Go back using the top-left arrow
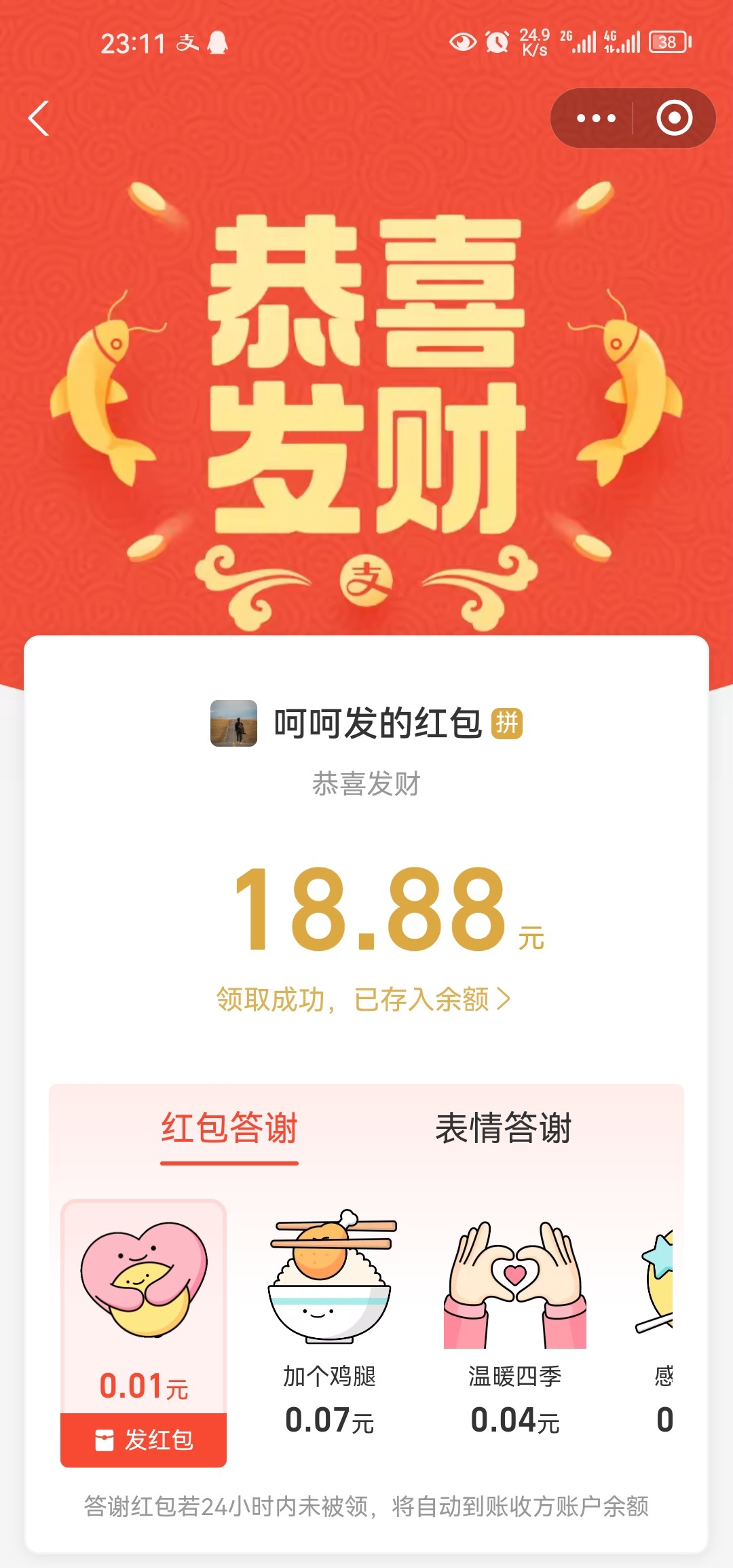The width and height of the screenshot is (733, 1568). coord(39,119)
